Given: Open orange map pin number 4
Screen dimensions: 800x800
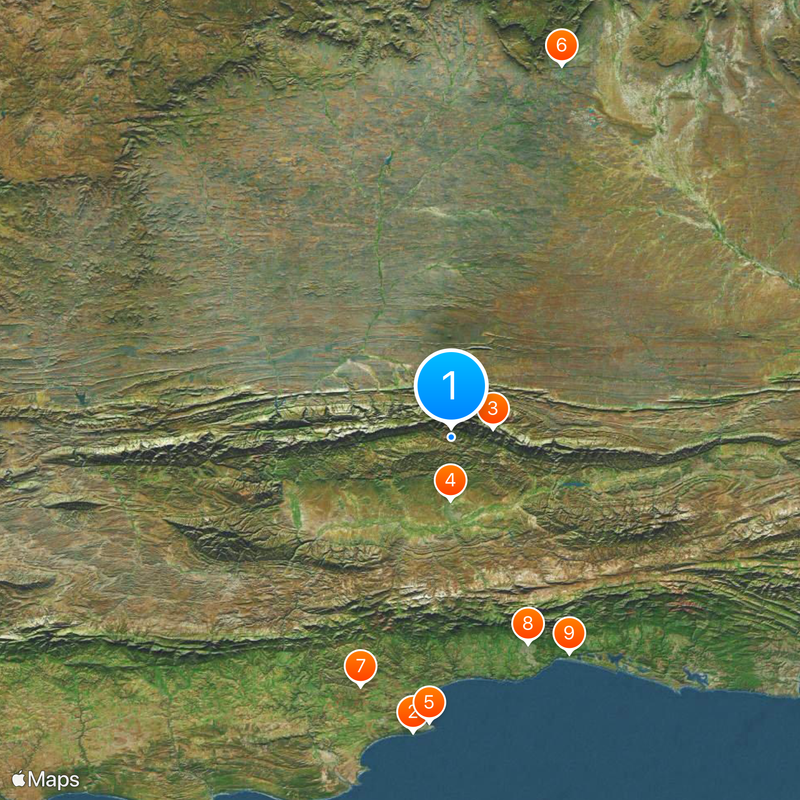Looking at the screenshot, I should (x=451, y=481).
